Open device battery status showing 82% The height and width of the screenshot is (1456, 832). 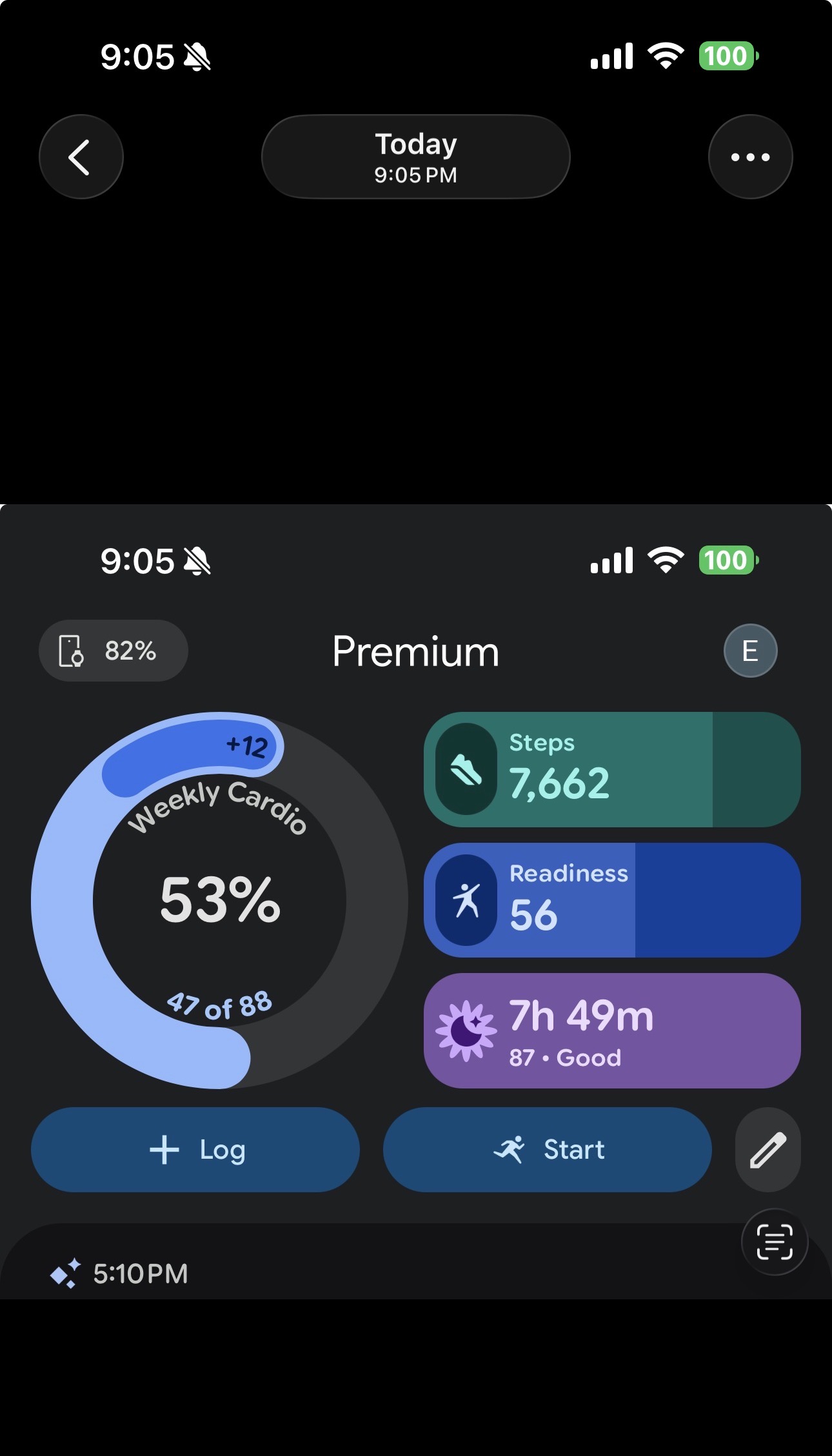click(114, 651)
